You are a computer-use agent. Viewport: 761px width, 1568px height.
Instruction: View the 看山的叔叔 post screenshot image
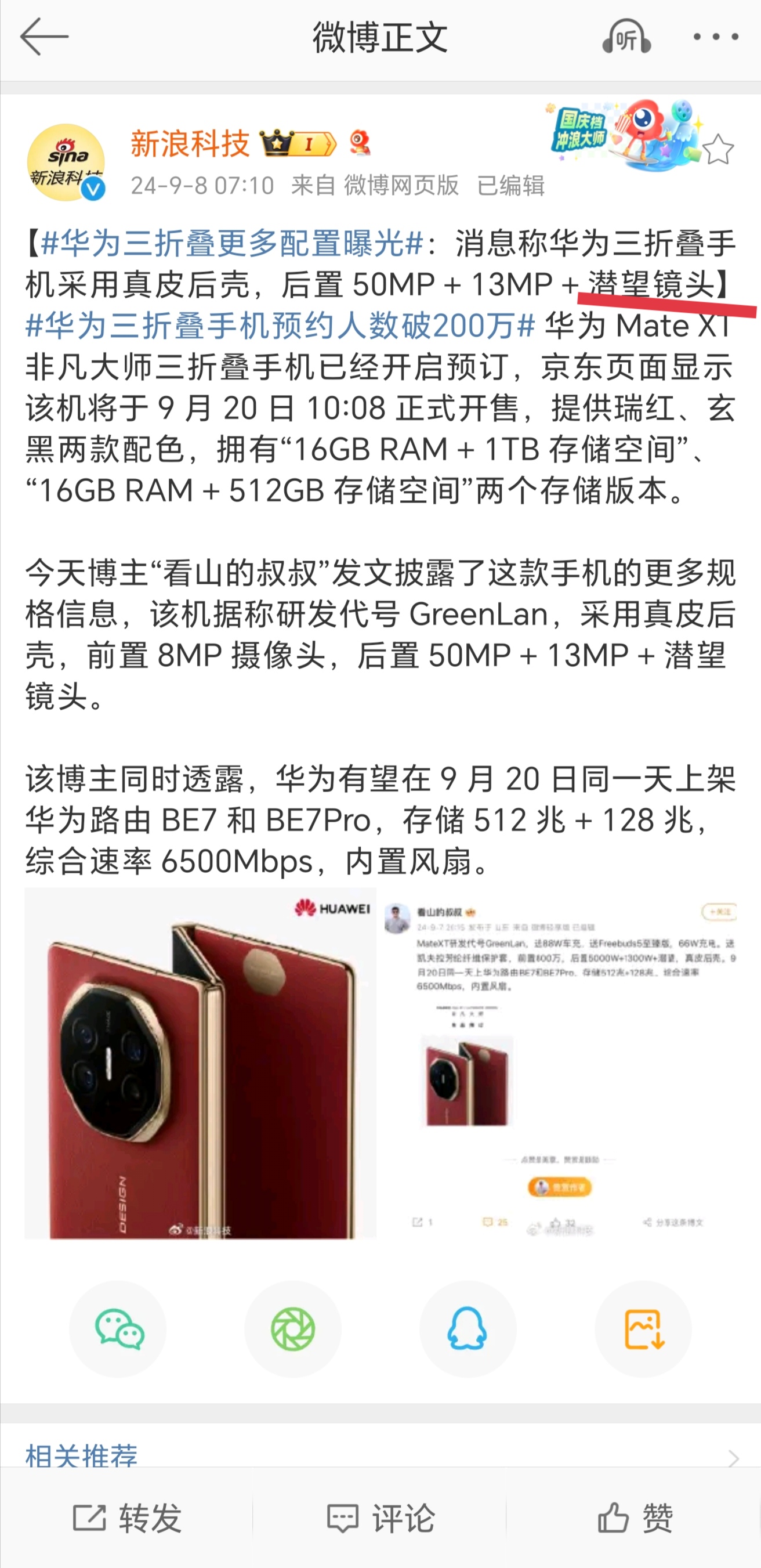pyautogui.click(x=561, y=1063)
